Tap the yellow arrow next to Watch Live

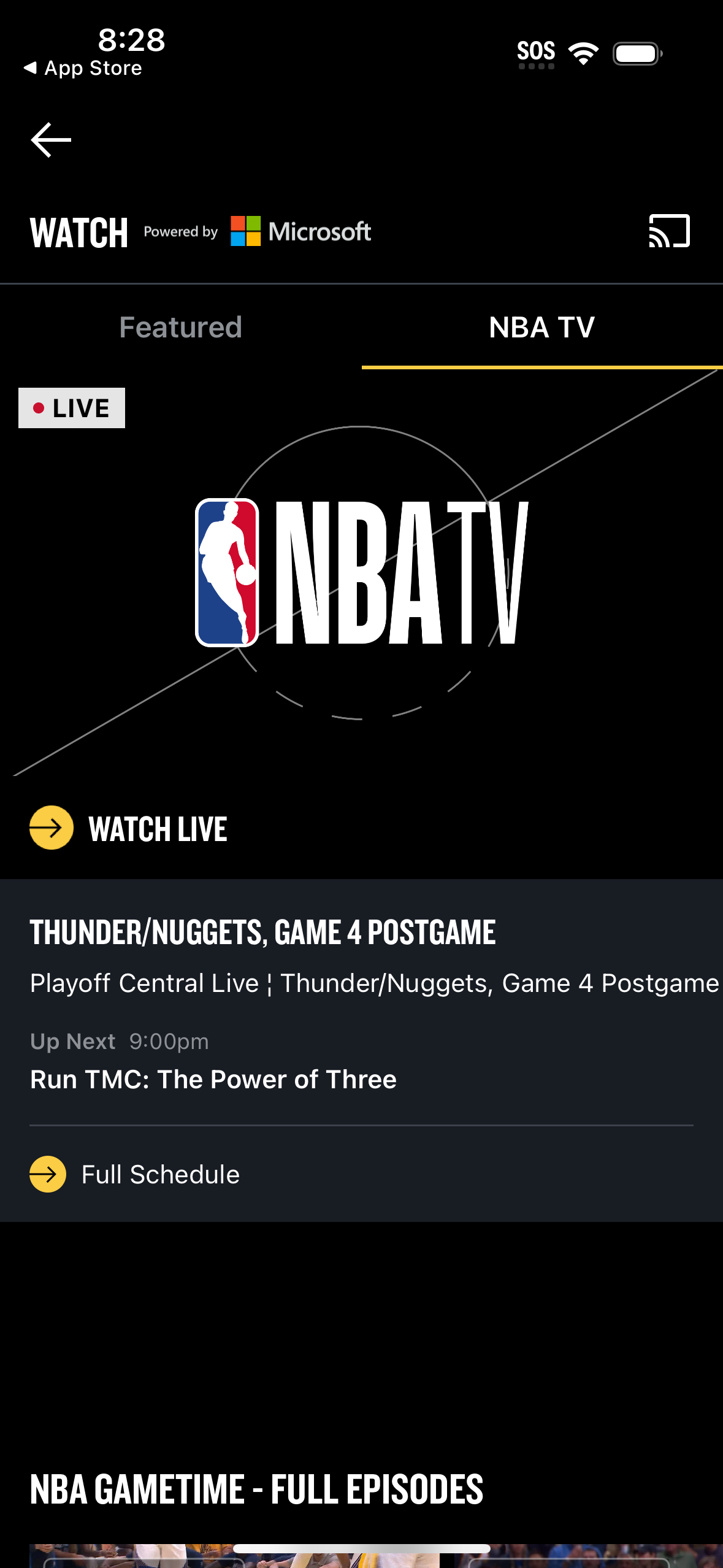click(x=52, y=827)
